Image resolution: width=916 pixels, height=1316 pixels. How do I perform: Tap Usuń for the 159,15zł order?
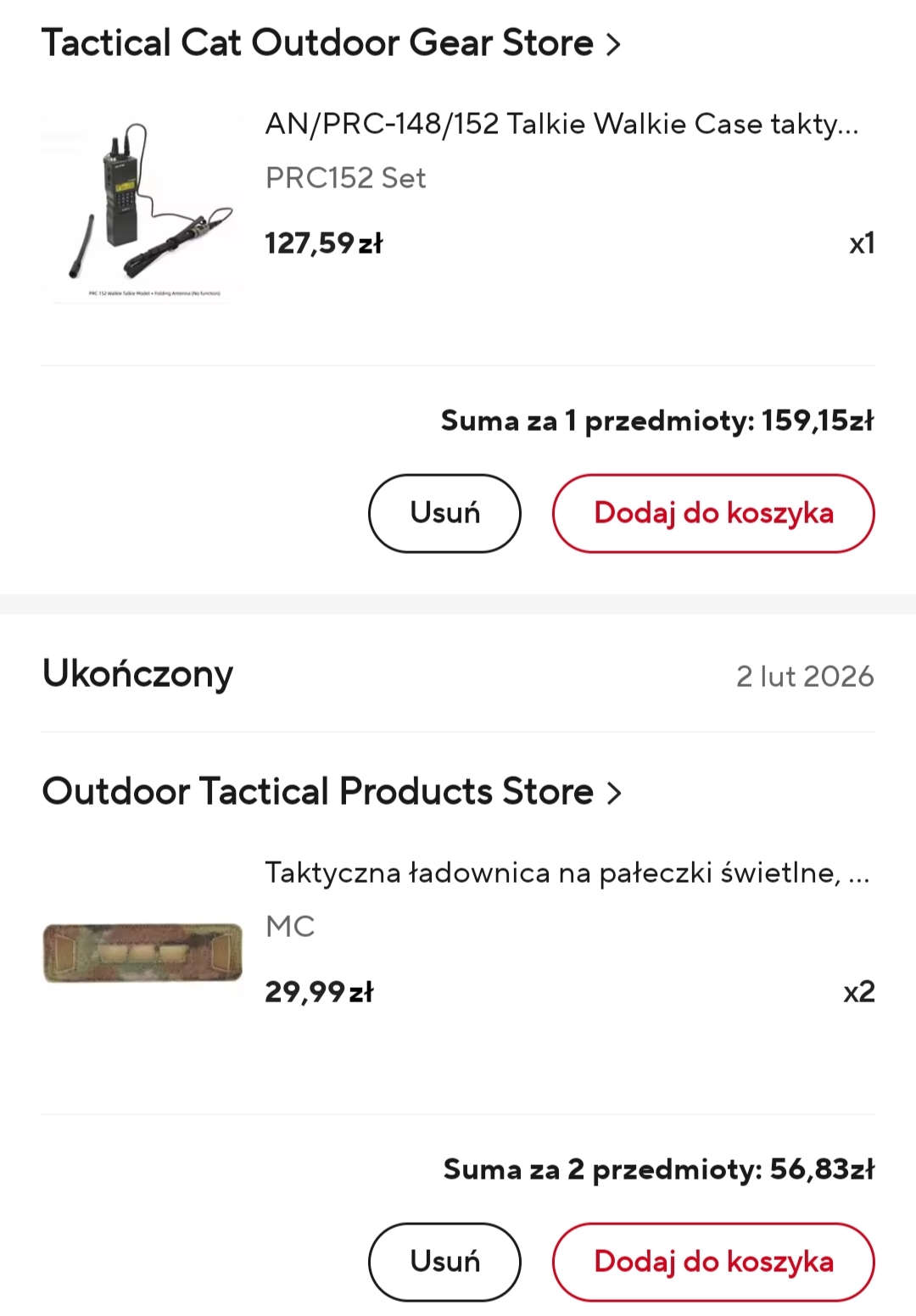click(444, 513)
